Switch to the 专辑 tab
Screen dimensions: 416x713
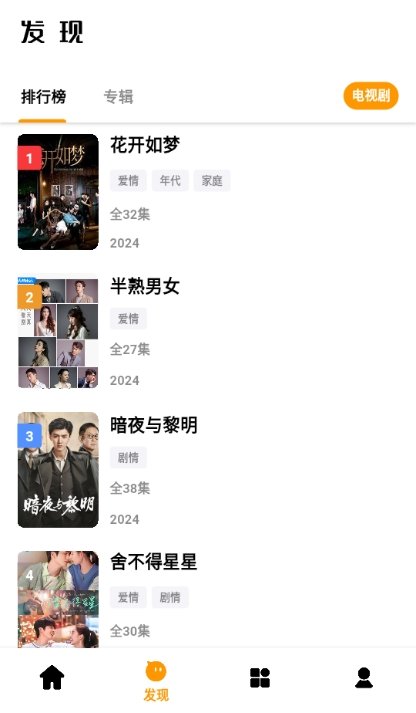[x=118, y=96]
